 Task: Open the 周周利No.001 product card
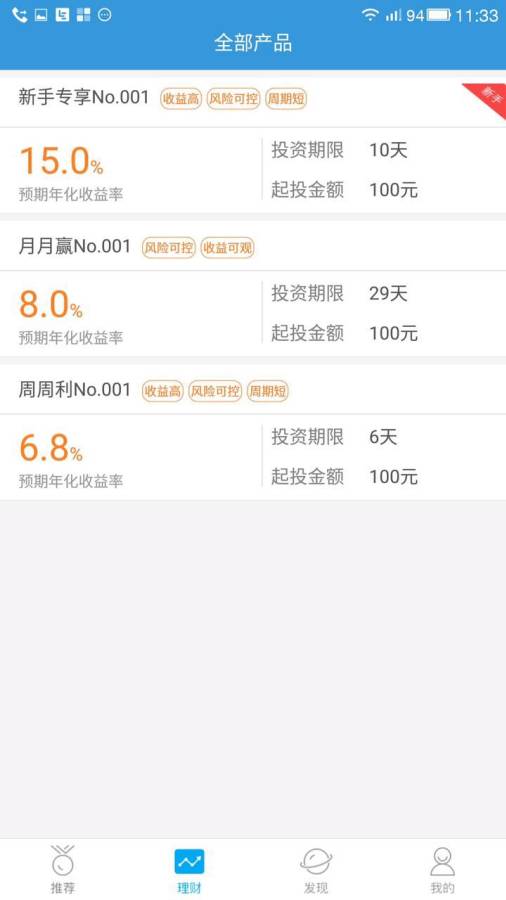pyautogui.click(x=253, y=432)
